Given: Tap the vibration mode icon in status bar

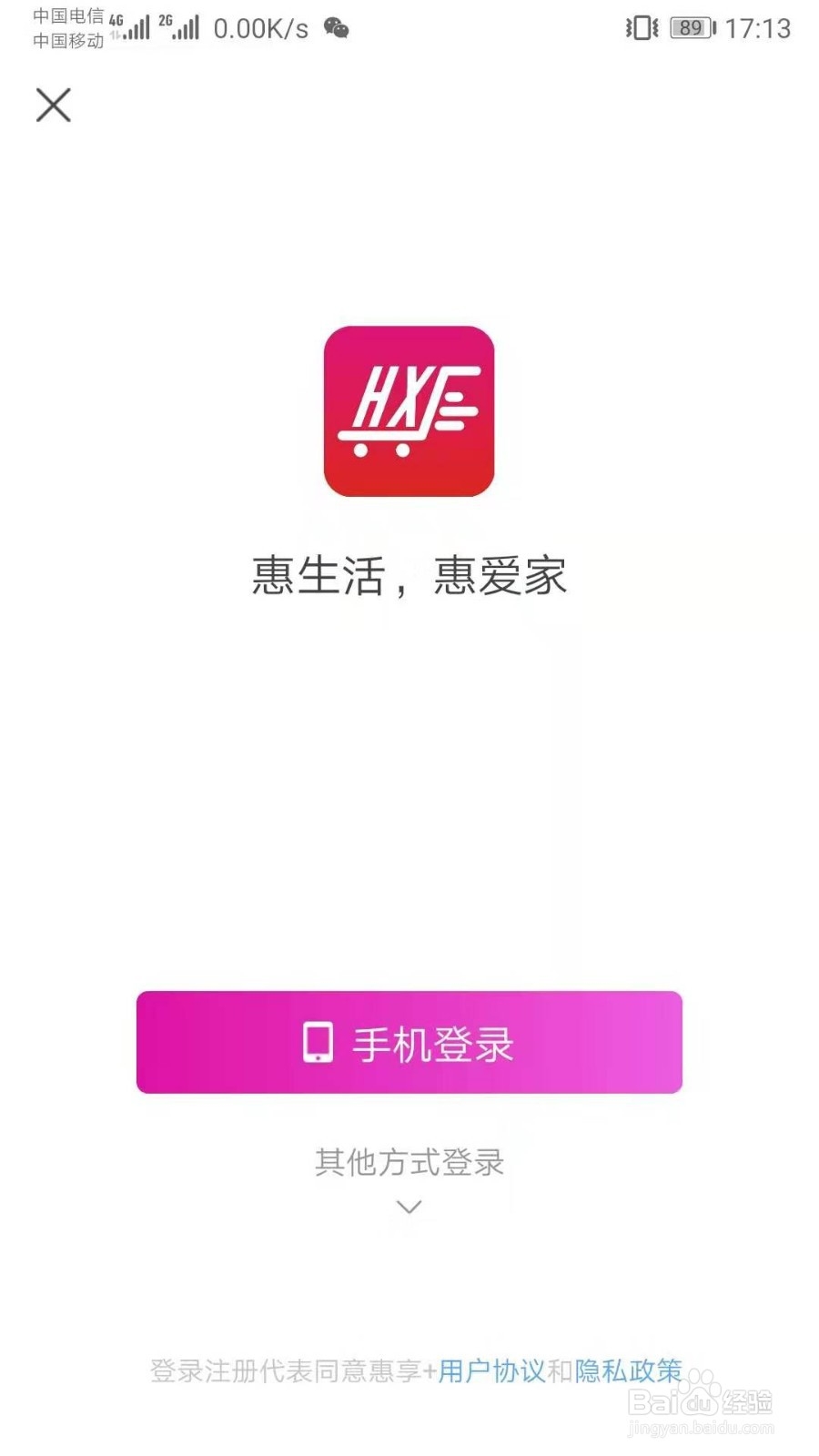Looking at the screenshot, I should tap(642, 28).
